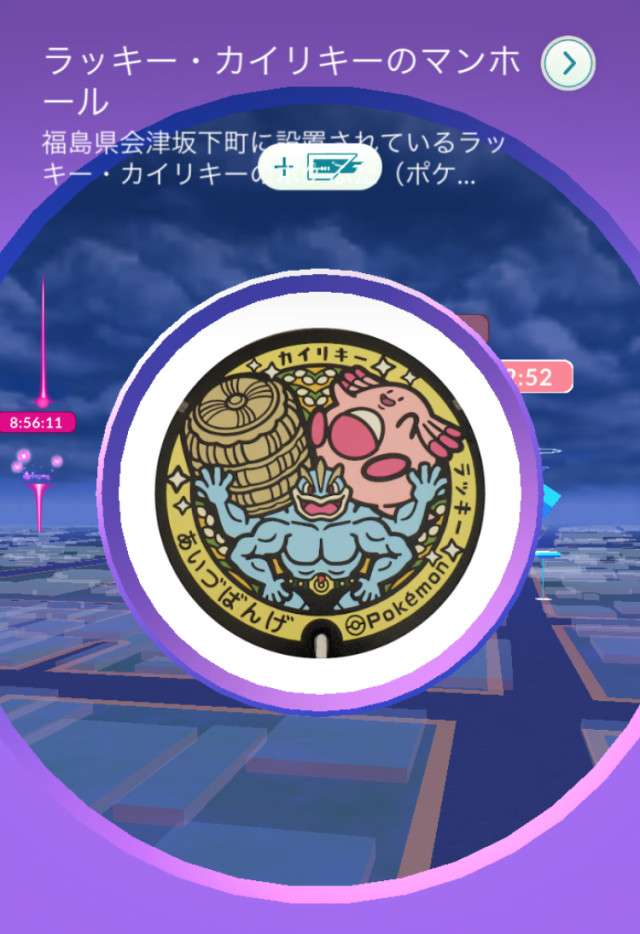Tap the add lure module slot
The image size is (640, 934).
[319, 168]
